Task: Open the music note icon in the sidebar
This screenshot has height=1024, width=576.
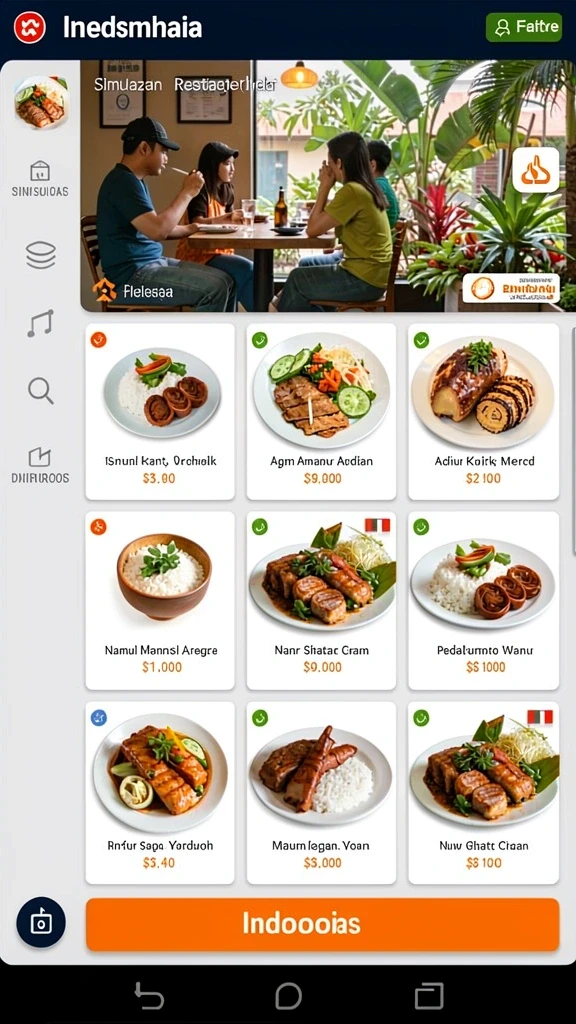Action: click(x=40, y=323)
